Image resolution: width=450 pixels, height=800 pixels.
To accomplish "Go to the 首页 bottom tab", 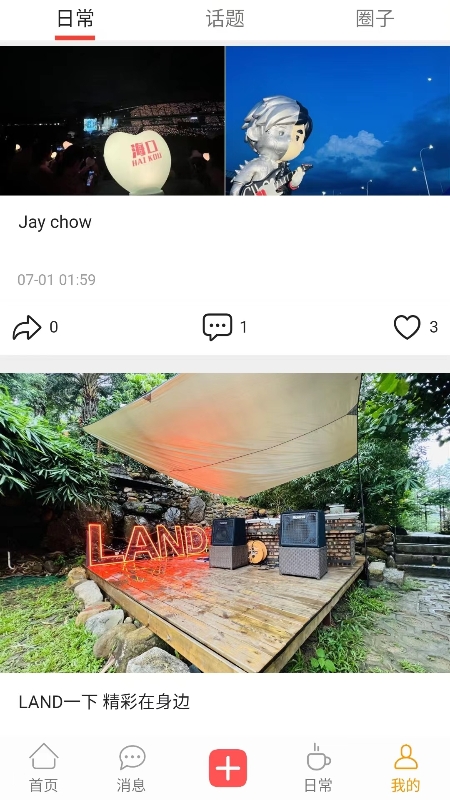I will click(43, 768).
